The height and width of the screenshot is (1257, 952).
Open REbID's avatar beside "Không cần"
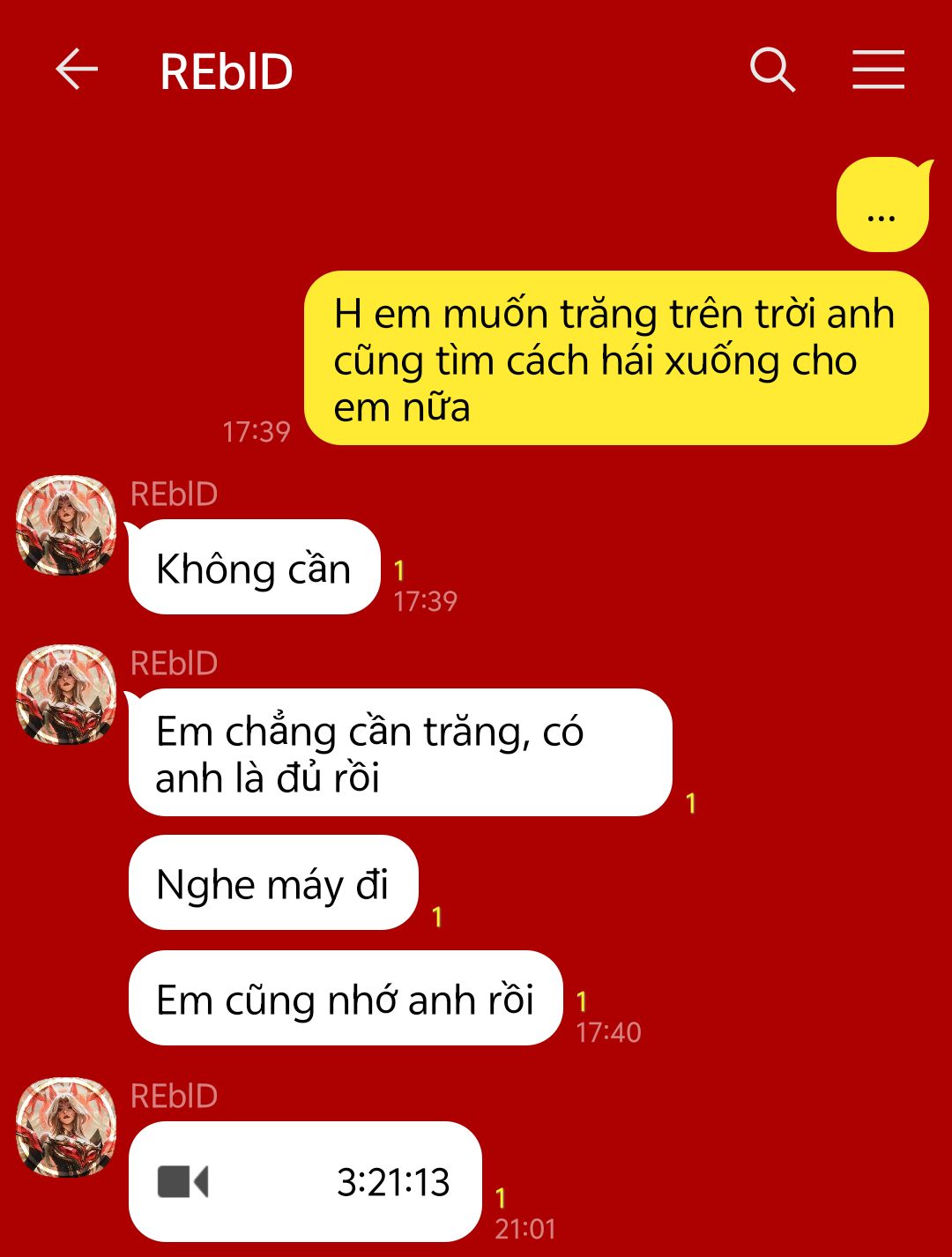pos(67,526)
